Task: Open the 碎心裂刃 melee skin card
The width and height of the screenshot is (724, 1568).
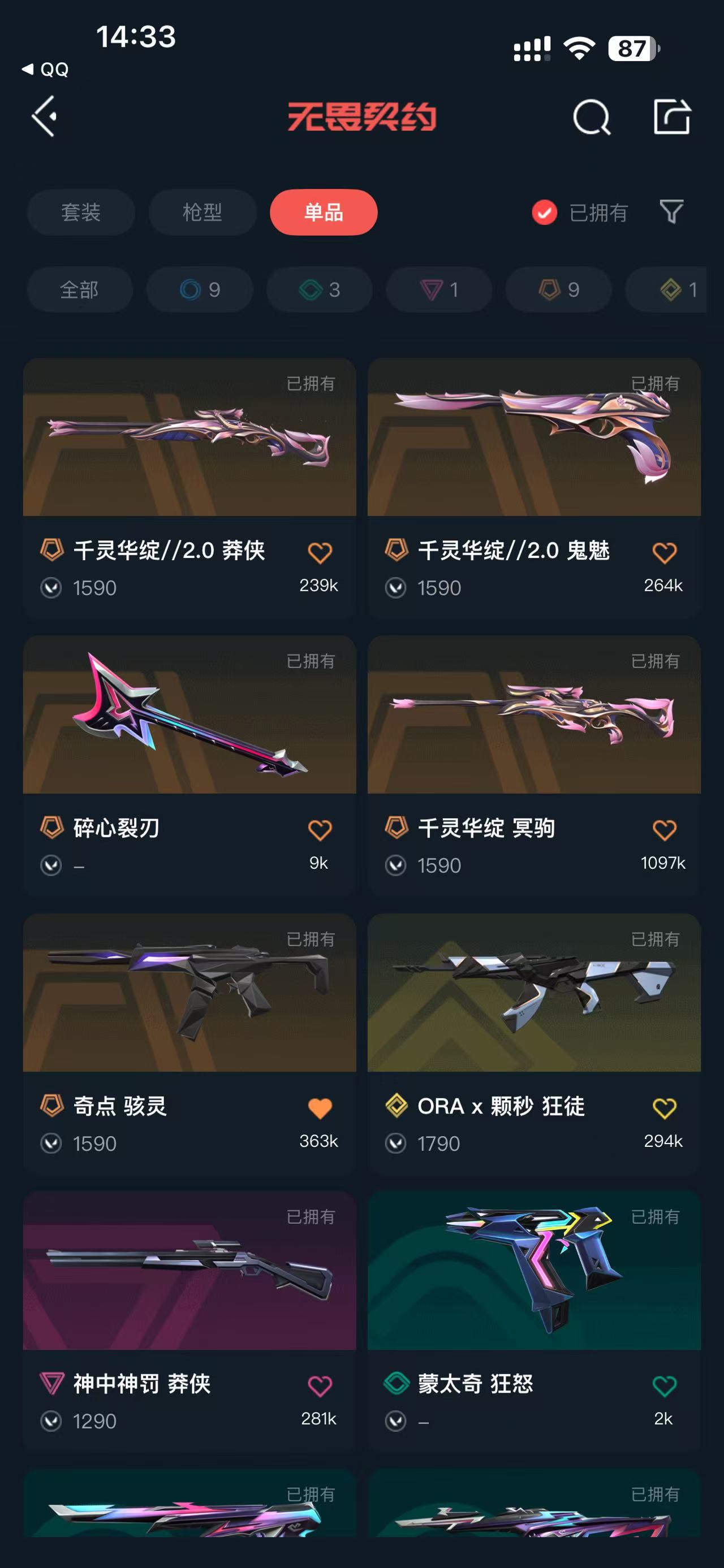Action: (x=189, y=715)
